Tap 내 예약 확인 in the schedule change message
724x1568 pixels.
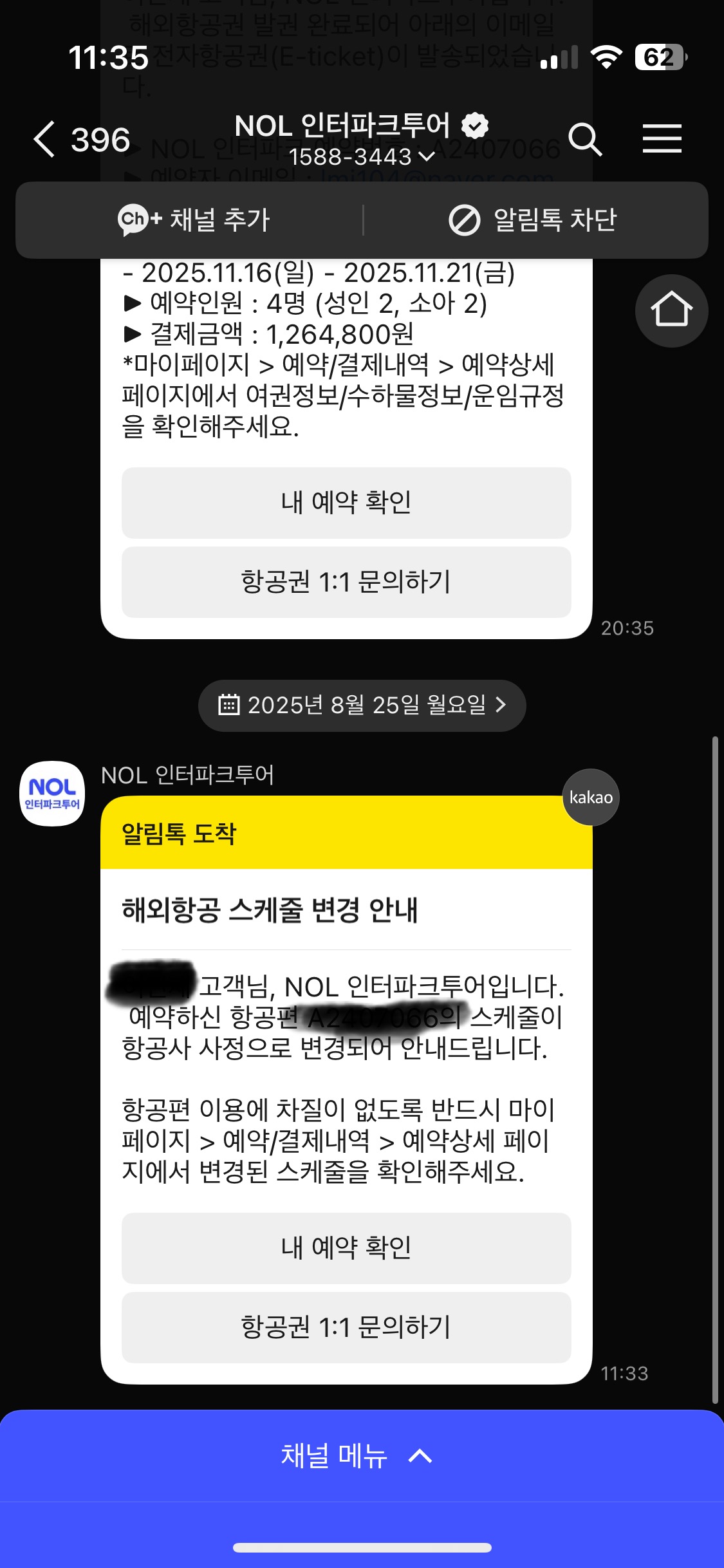coord(346,1247)
